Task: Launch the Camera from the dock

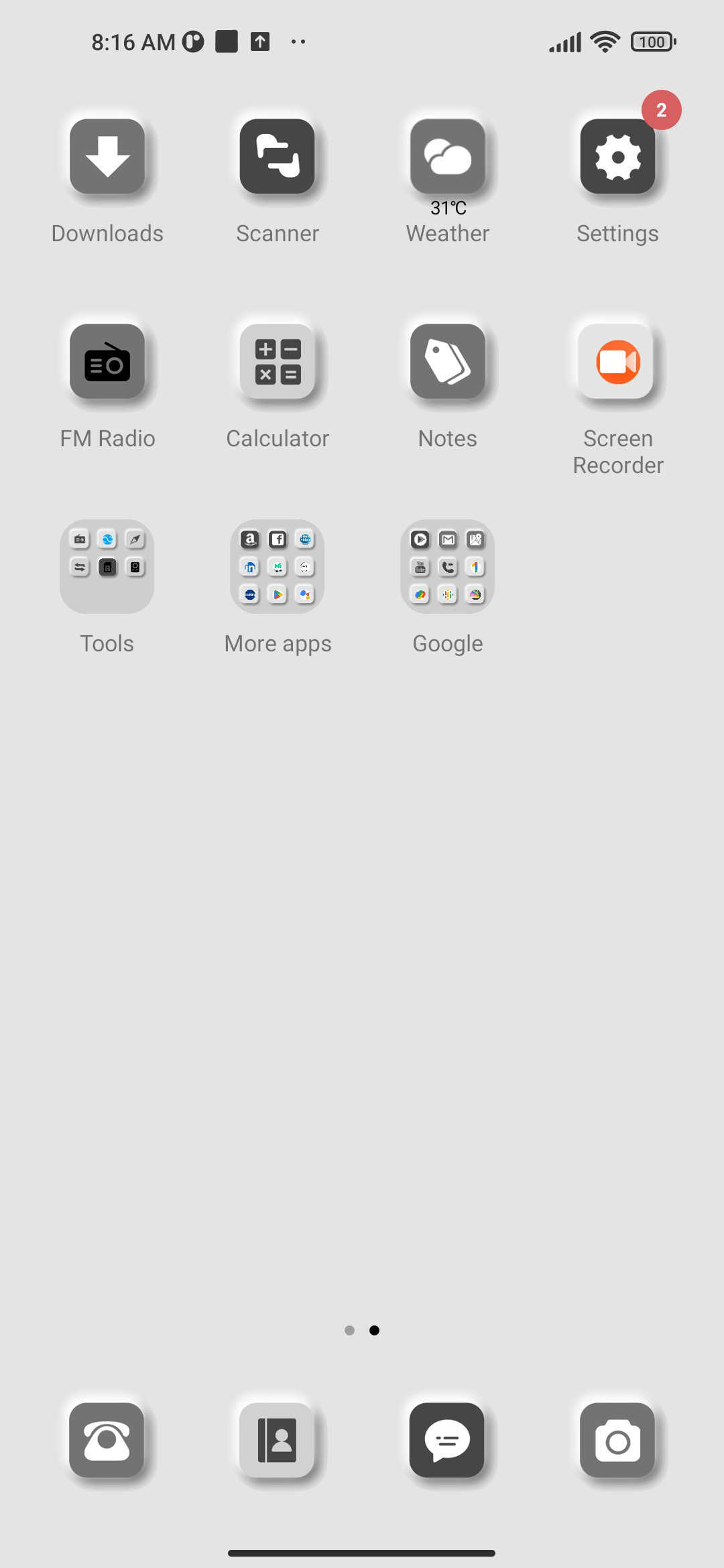Action: click(x=618, y=1440)
